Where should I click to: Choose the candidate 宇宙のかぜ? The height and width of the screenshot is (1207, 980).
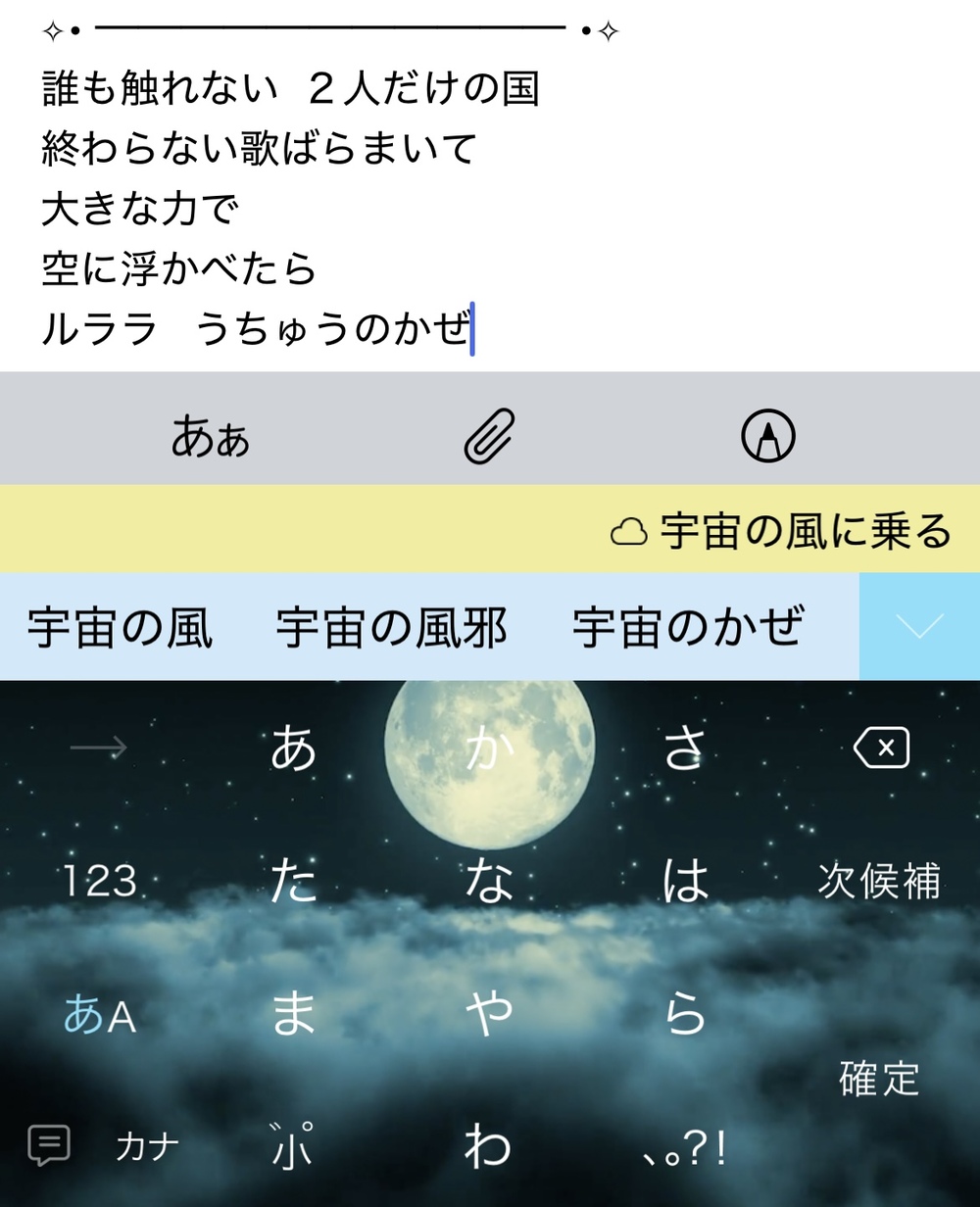(688, 628)
